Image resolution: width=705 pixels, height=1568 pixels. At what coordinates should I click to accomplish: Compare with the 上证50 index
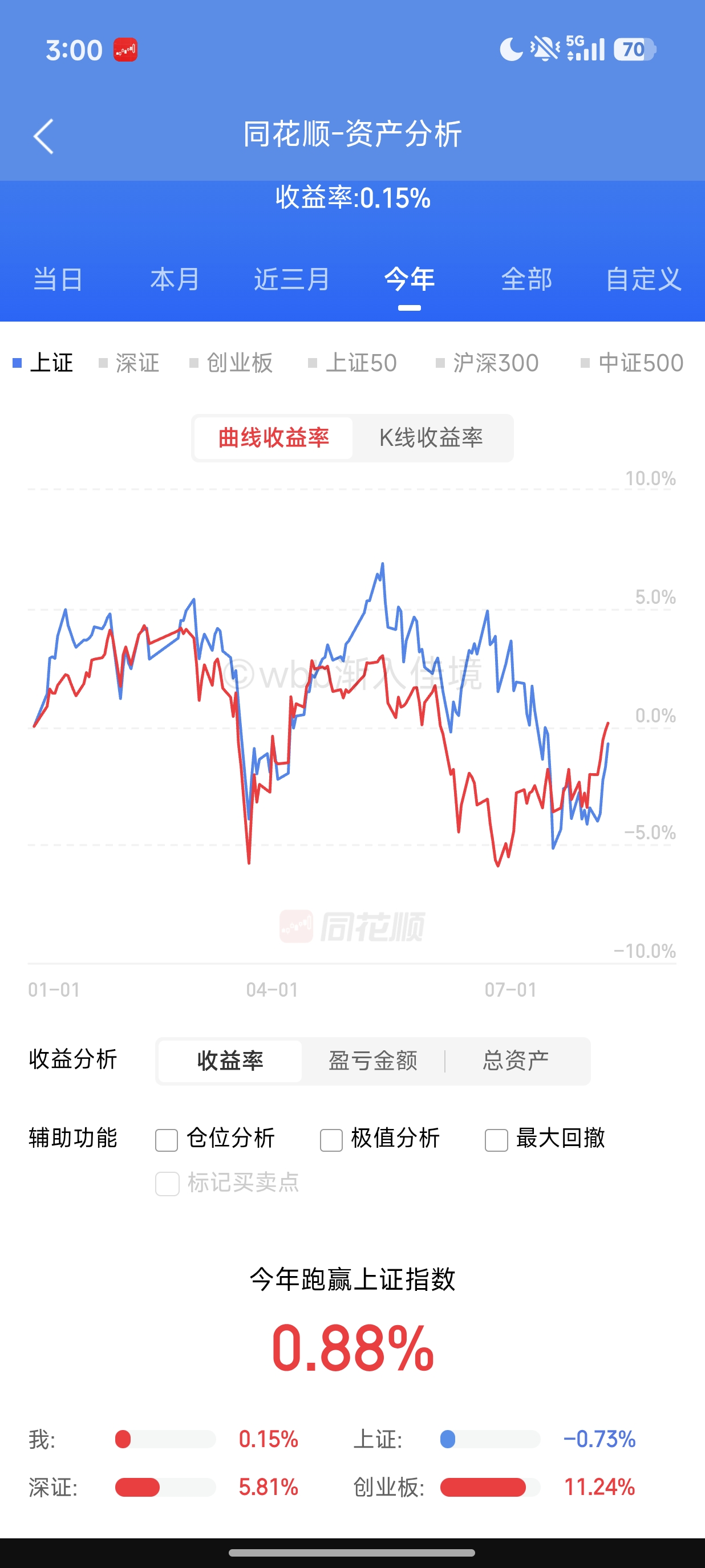coord(352,363)
